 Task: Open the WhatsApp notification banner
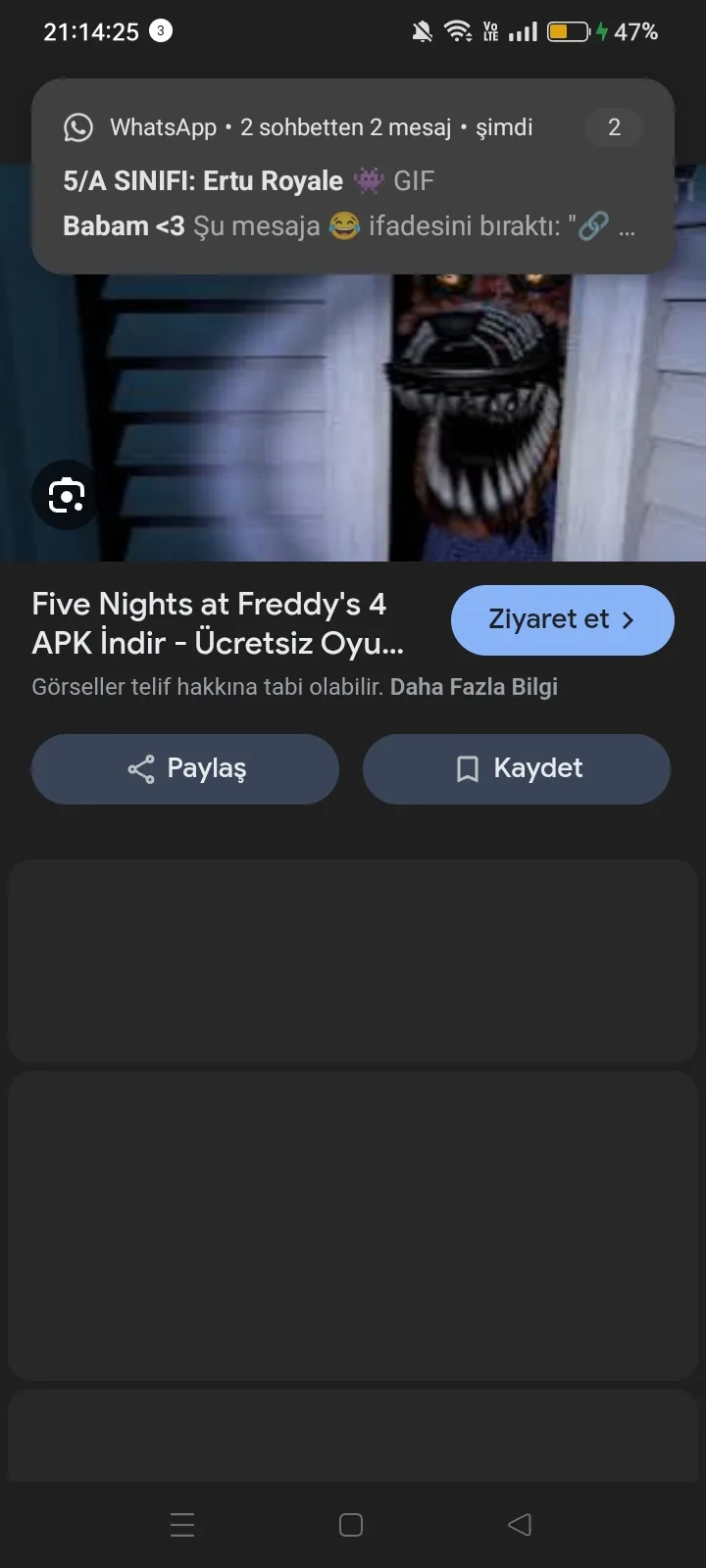[353, 176]
